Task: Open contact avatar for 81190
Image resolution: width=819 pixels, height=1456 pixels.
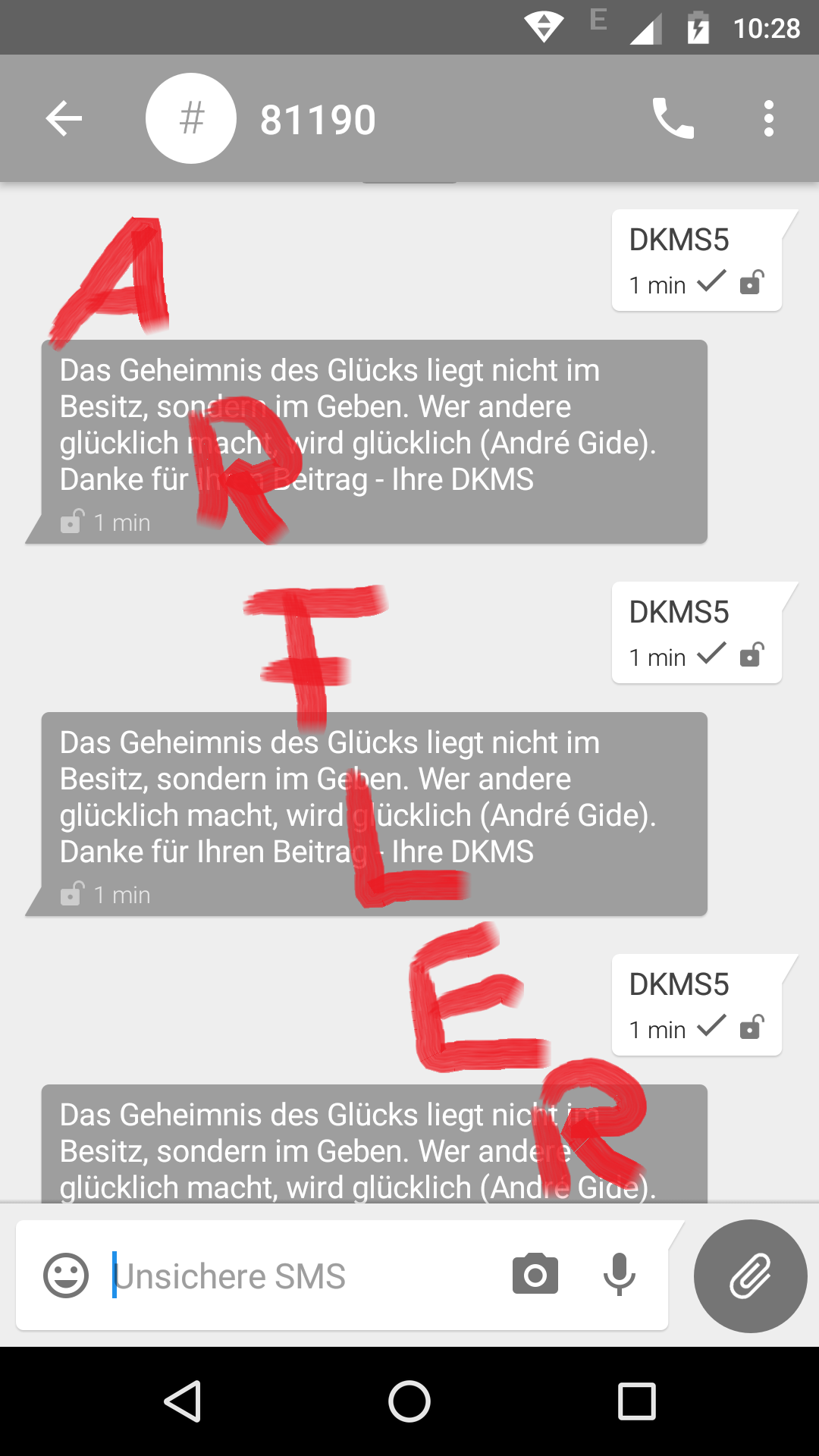Action: tap(191, 119)
